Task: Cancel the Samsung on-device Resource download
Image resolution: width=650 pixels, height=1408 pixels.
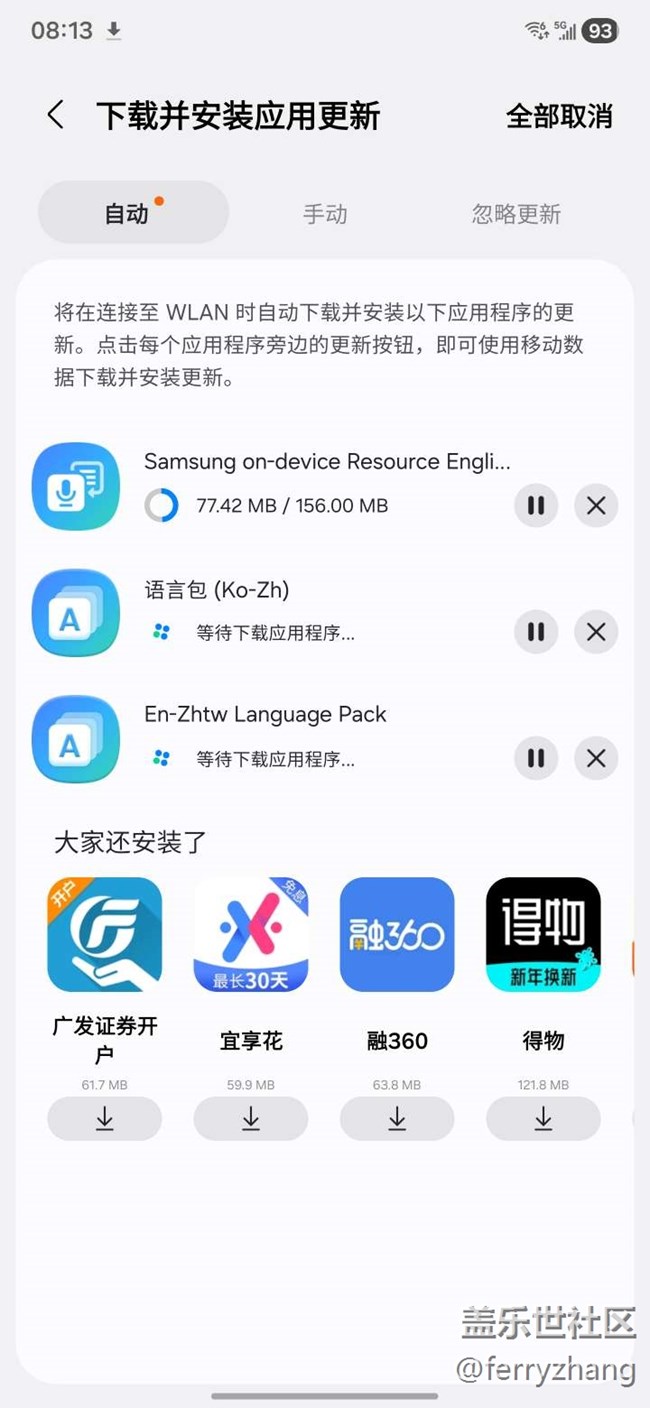Action: [596, 506]
